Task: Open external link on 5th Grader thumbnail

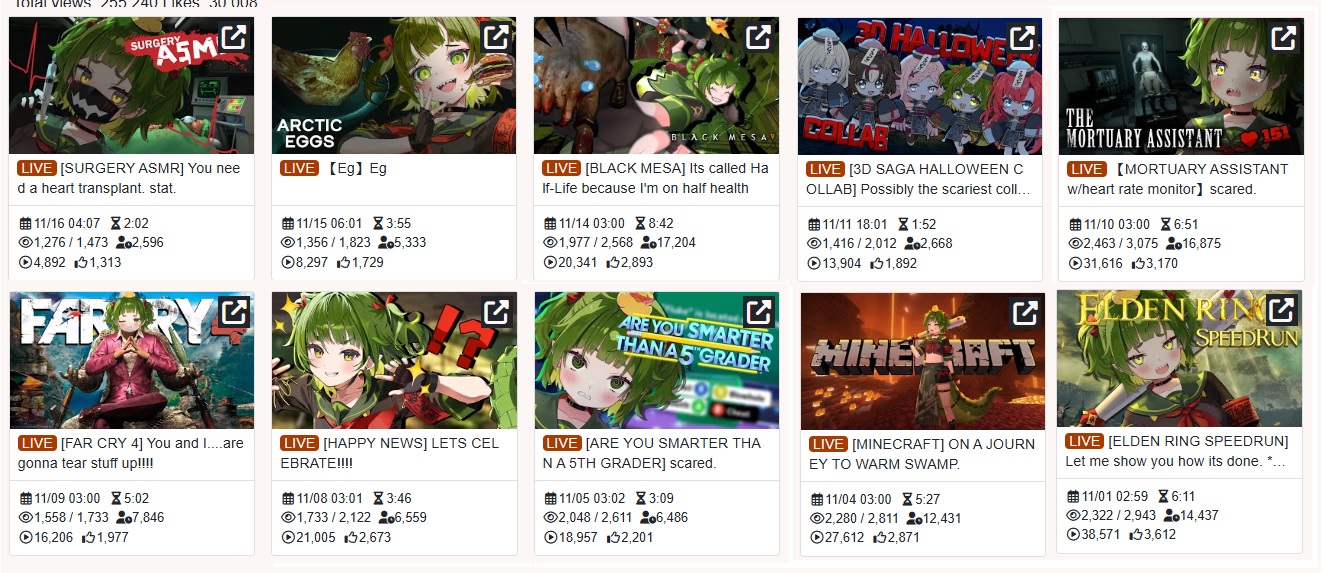Action: [759, 313]
